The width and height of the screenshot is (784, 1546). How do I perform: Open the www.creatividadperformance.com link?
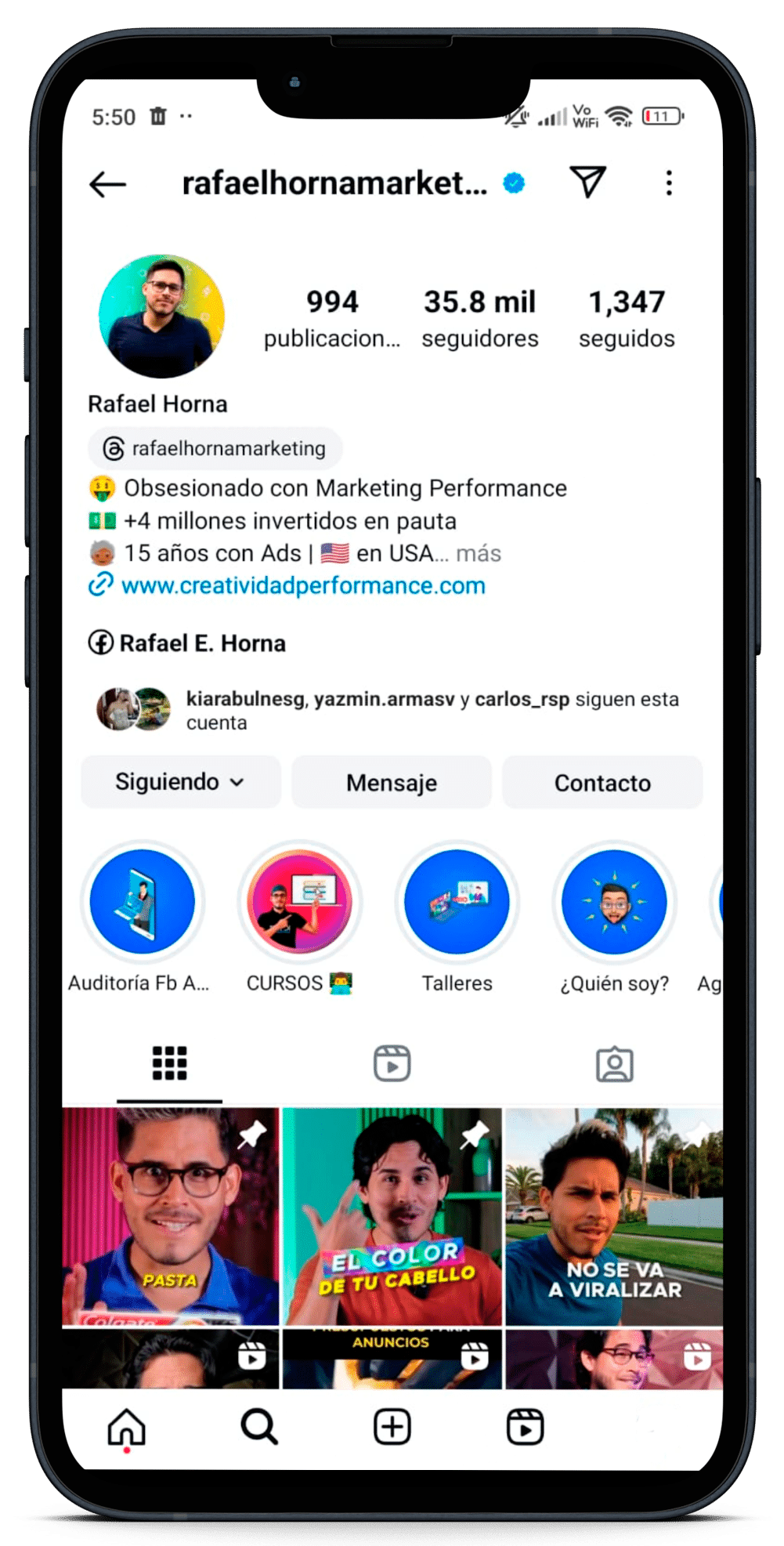(303, 585)
